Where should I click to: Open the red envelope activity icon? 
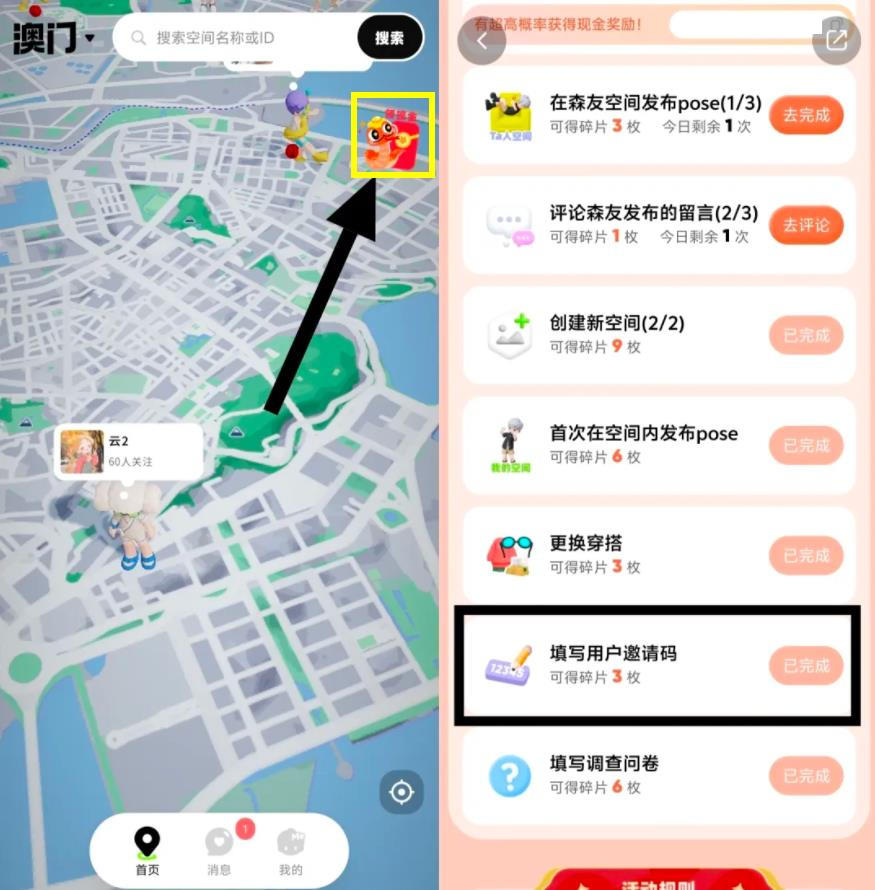393,136
